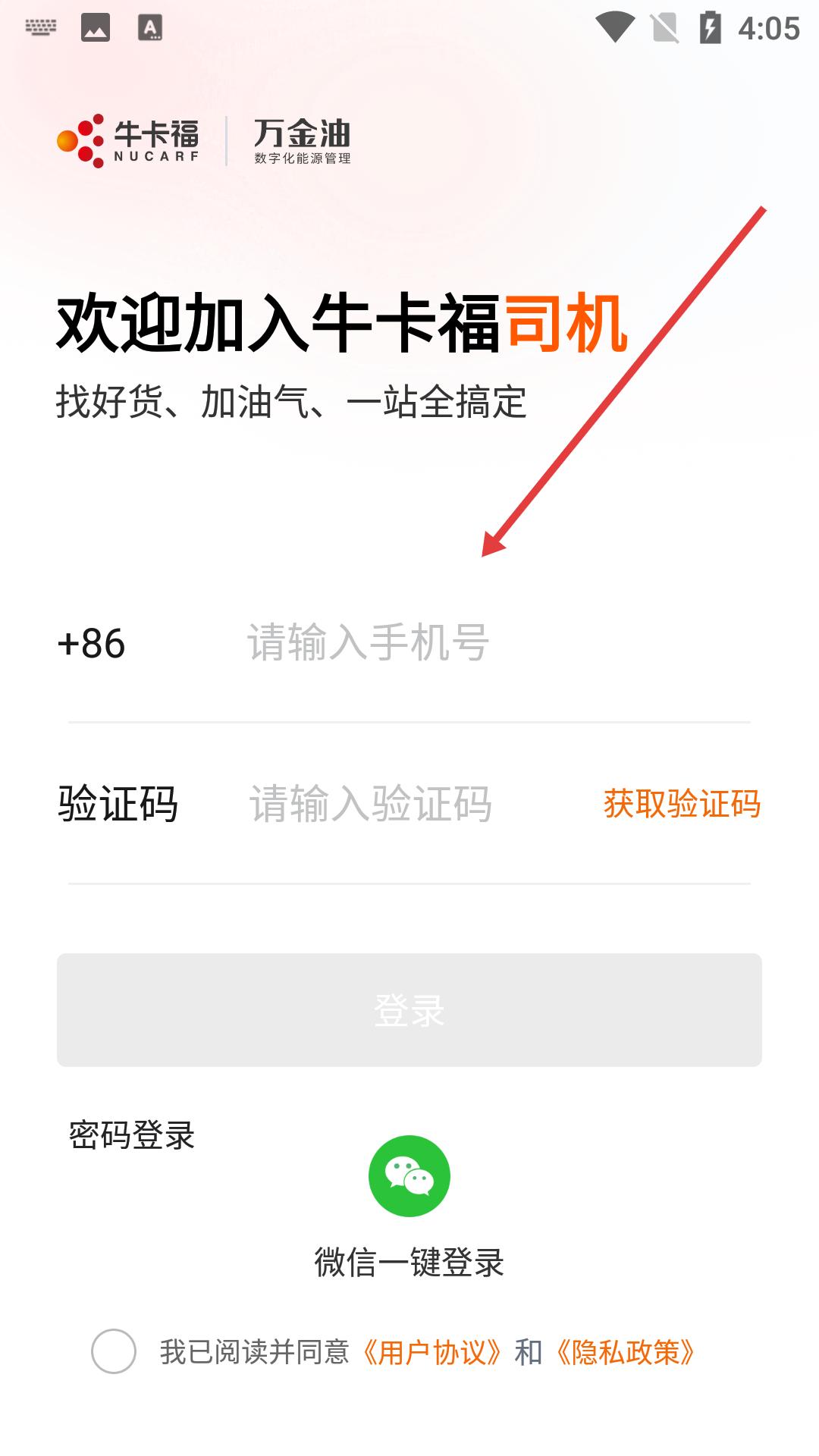Tap the +86 country code
The height and width of the screenshot is (1456, 819).
click(x=92, y=644)
